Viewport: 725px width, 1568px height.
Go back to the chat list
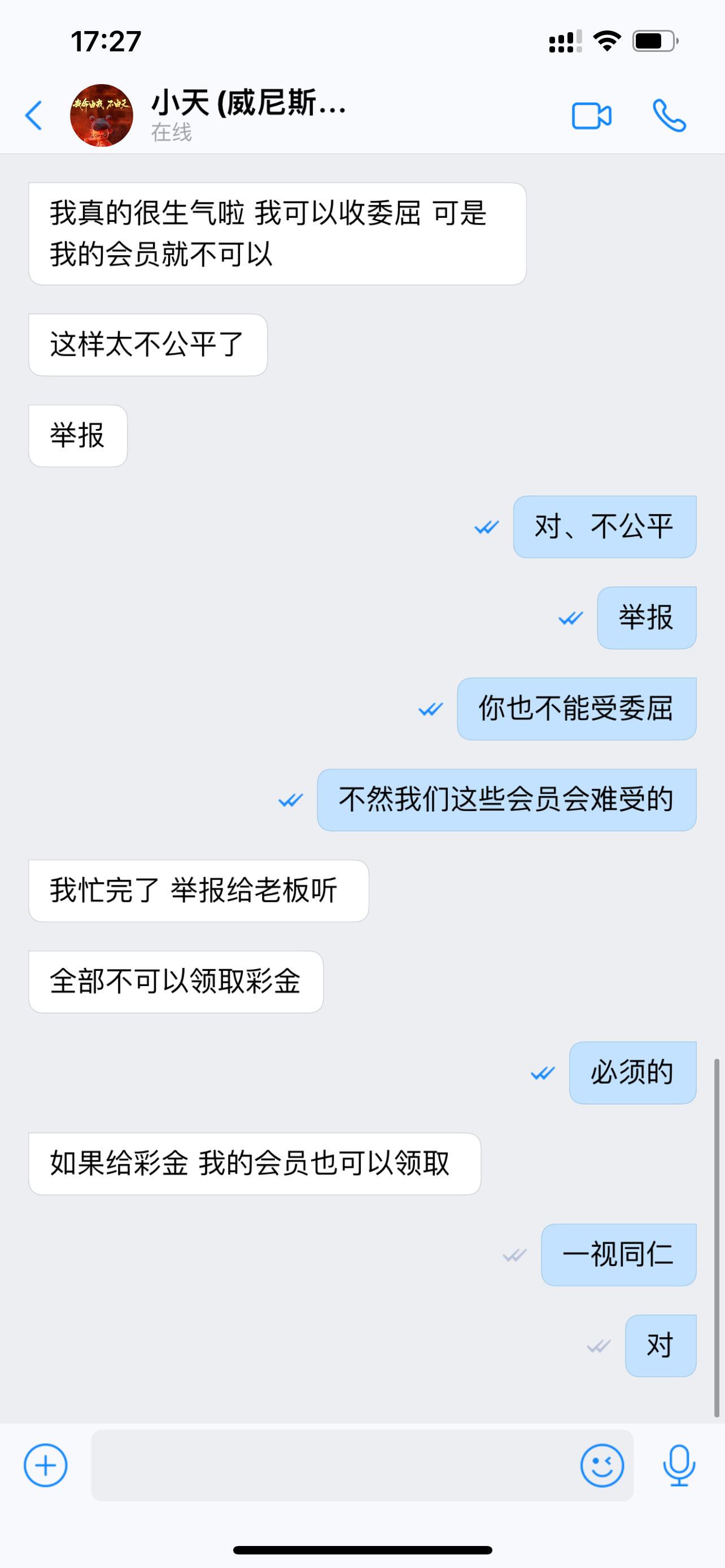pyautogui.click(x=34, y=116)
